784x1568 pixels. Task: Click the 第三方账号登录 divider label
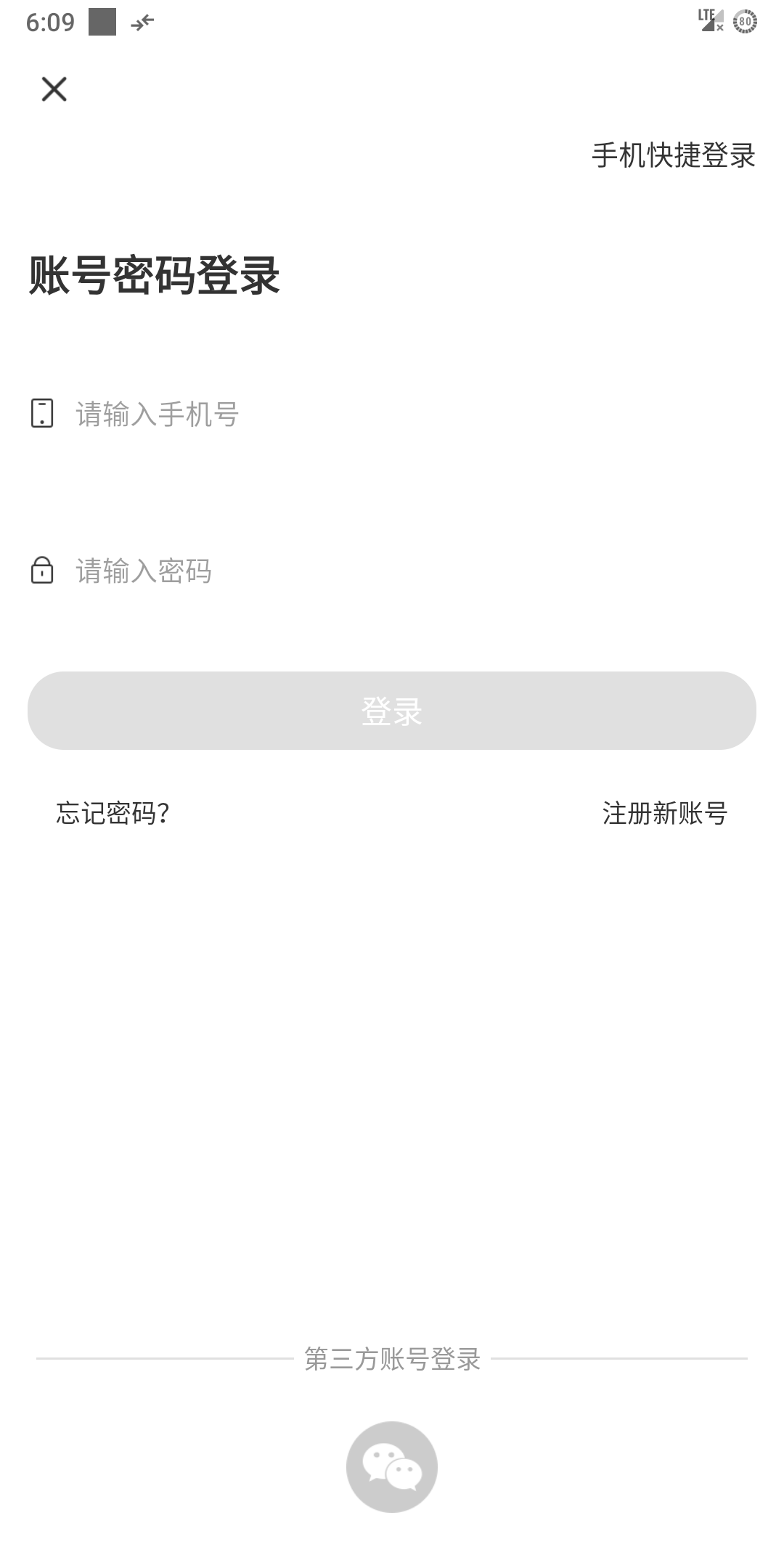(392, 1361)
